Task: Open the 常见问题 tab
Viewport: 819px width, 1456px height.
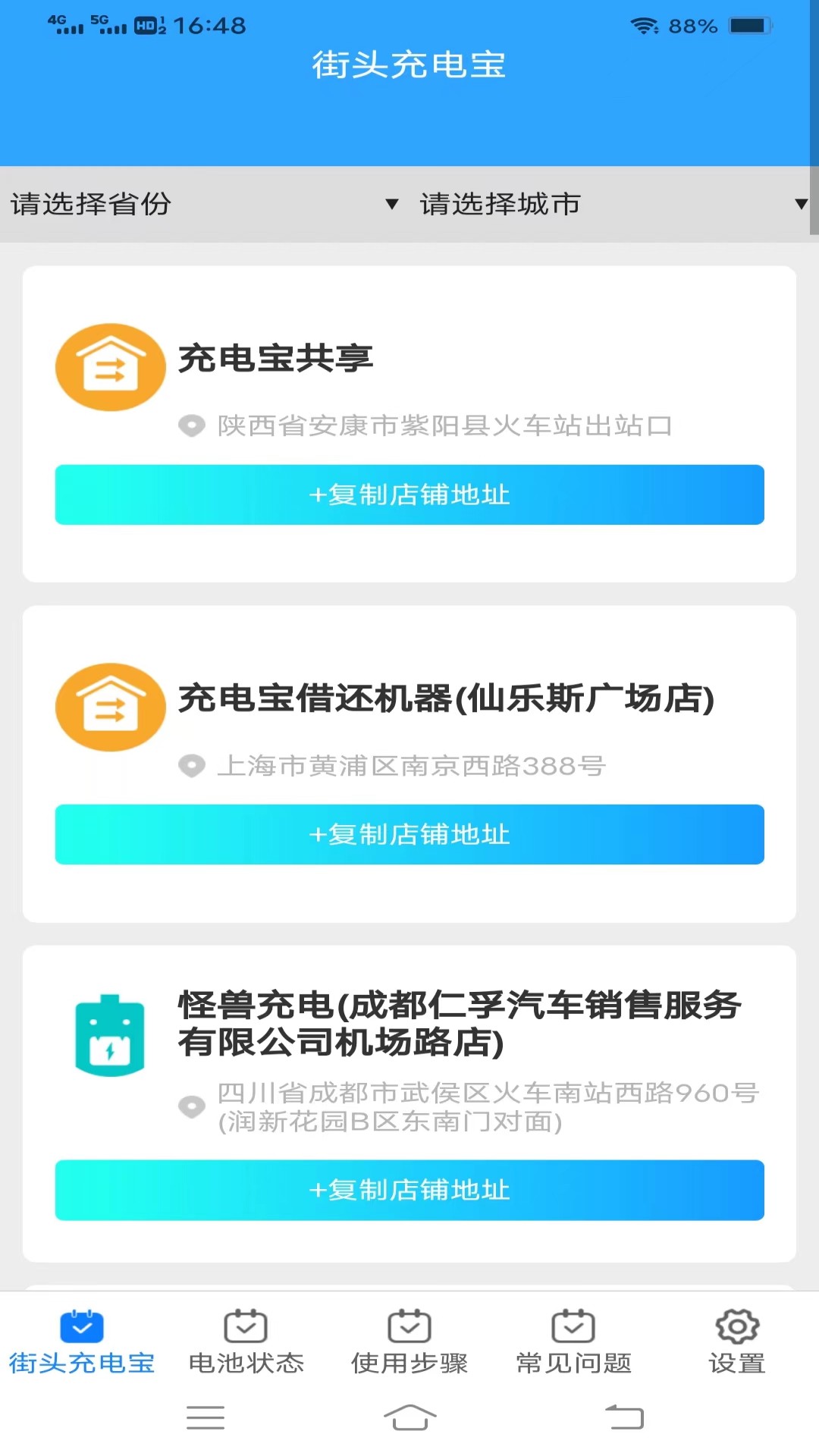Action: click(x=573, y=1342)
